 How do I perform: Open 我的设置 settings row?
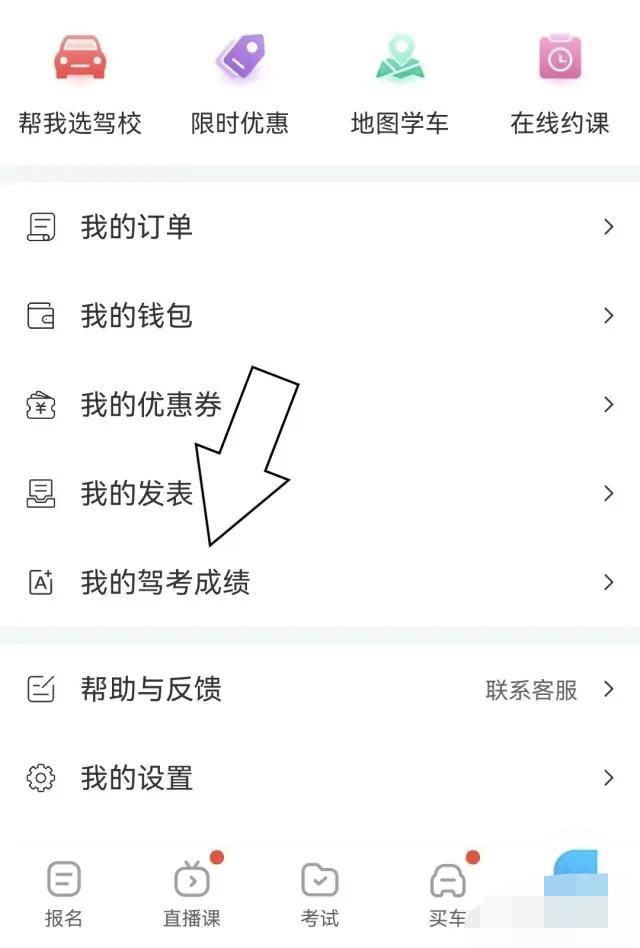320,778
